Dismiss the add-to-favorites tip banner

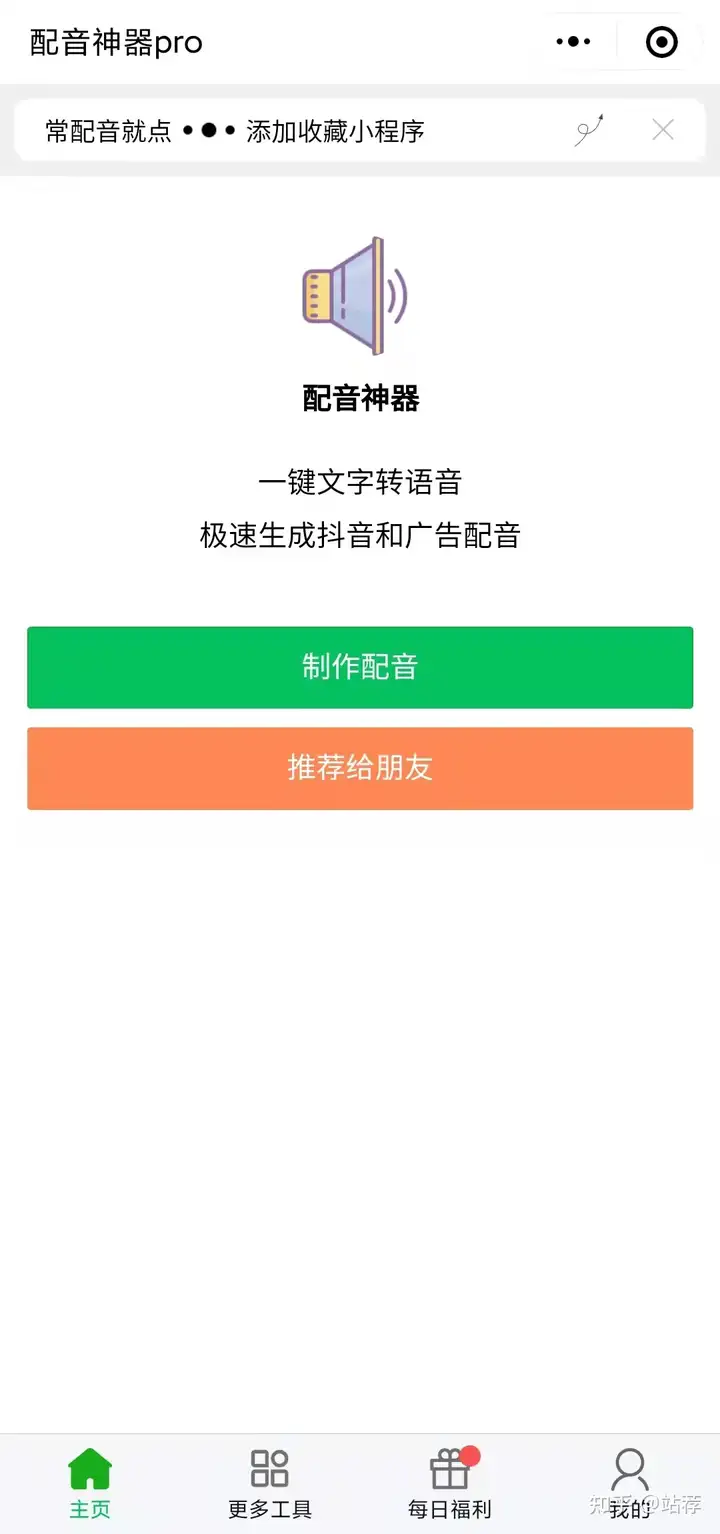click(663, 129)
